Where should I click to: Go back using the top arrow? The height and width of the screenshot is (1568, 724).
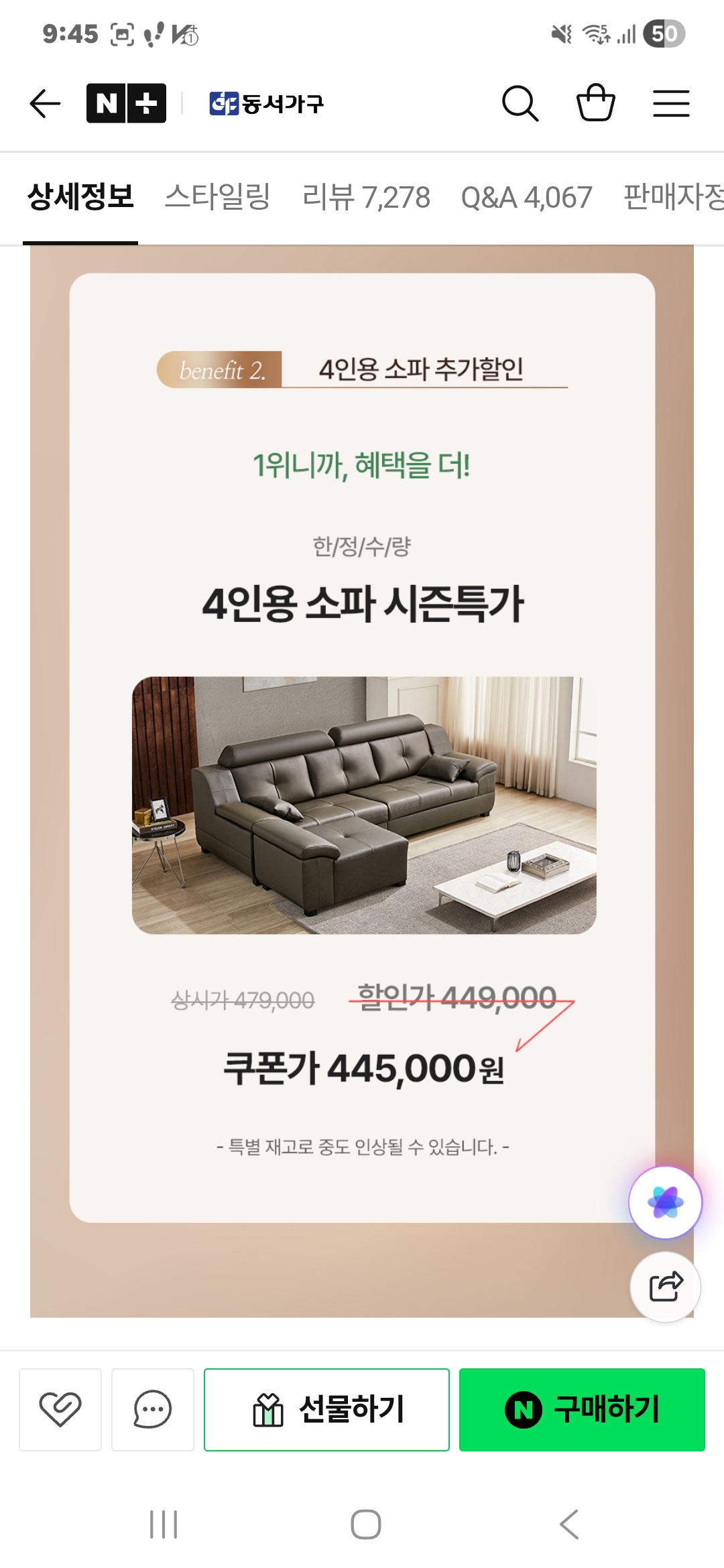[45, 104]
